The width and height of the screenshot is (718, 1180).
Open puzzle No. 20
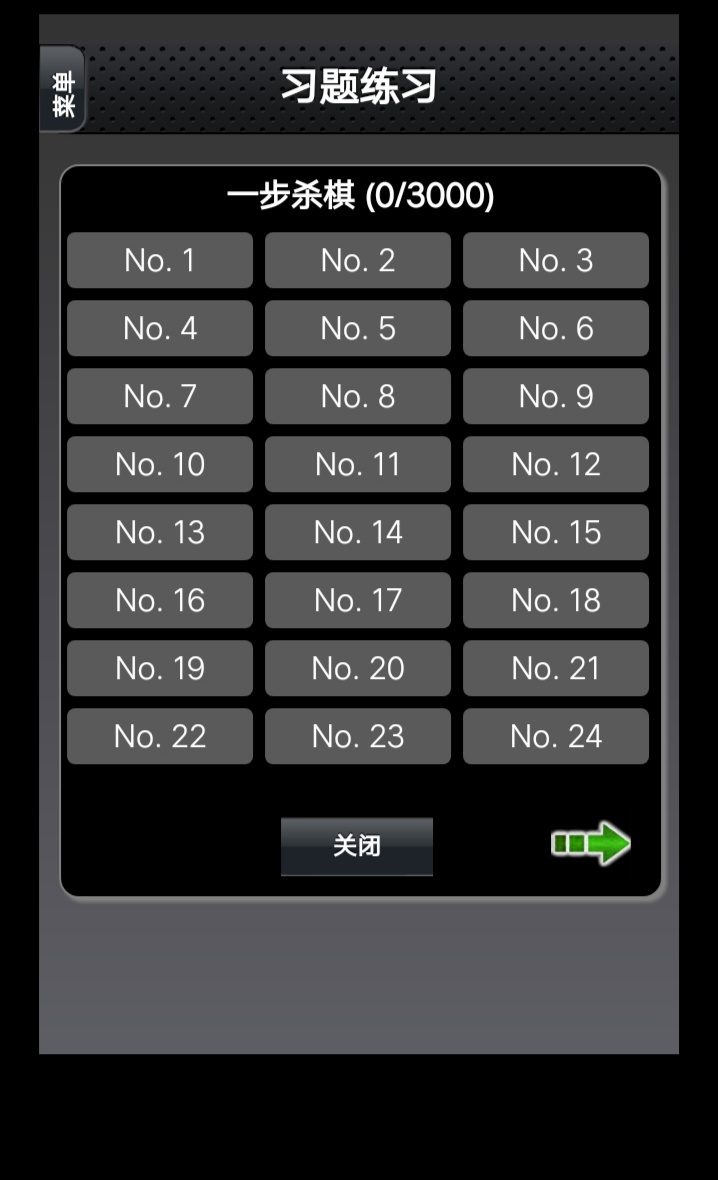(x=357, y=668)
